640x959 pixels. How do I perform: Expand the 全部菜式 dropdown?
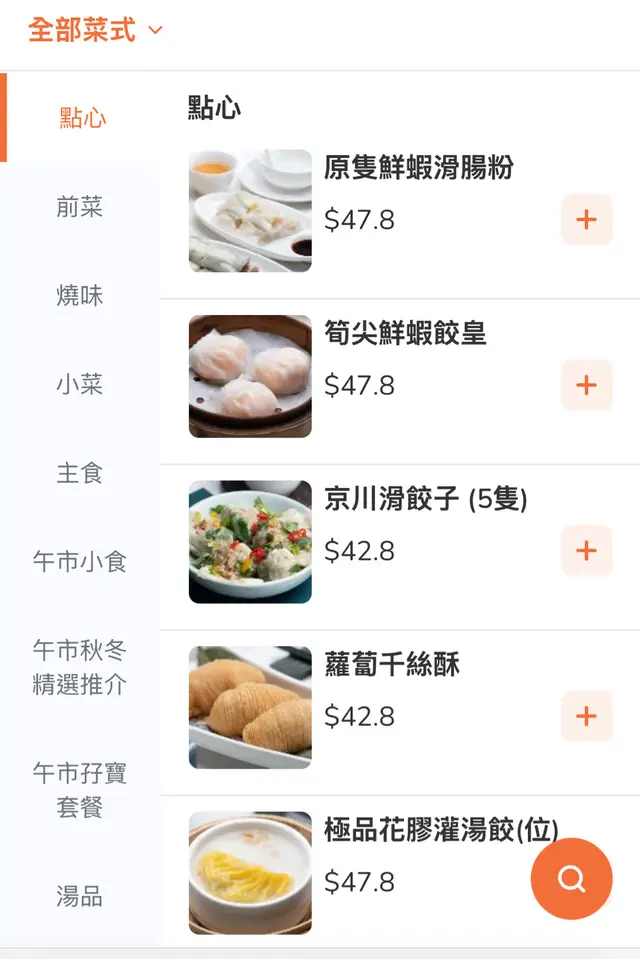click(x=95, y=30)
